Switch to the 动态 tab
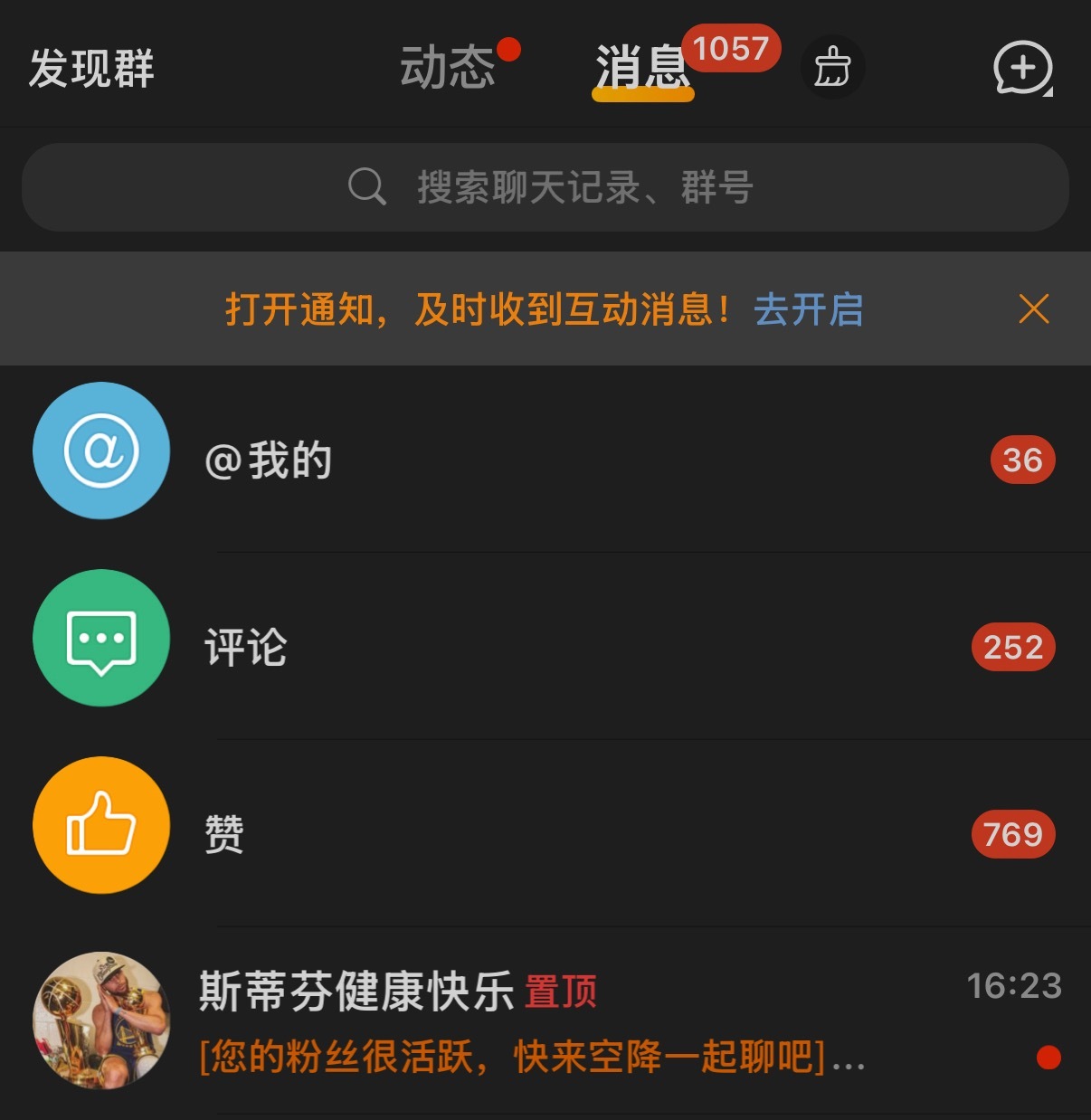The height and width of the screenshot is (1120, 1091). pyautogui.click(x=447, y=70)
